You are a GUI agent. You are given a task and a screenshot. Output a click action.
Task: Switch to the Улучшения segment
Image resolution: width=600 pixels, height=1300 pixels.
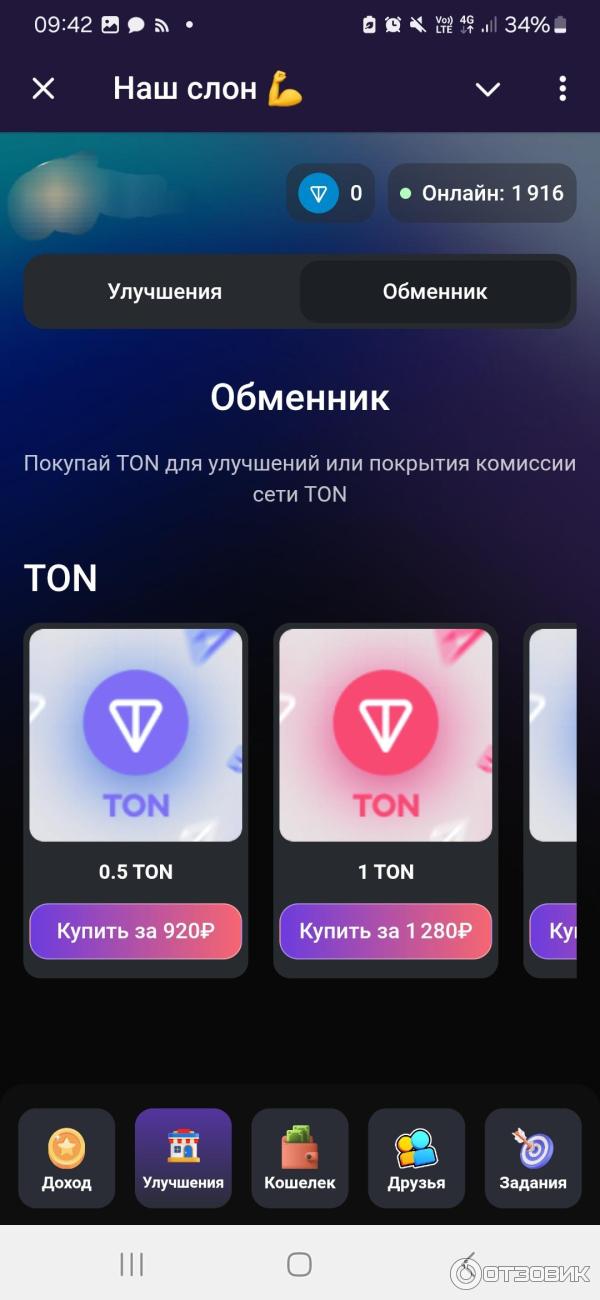coord(165,292)
